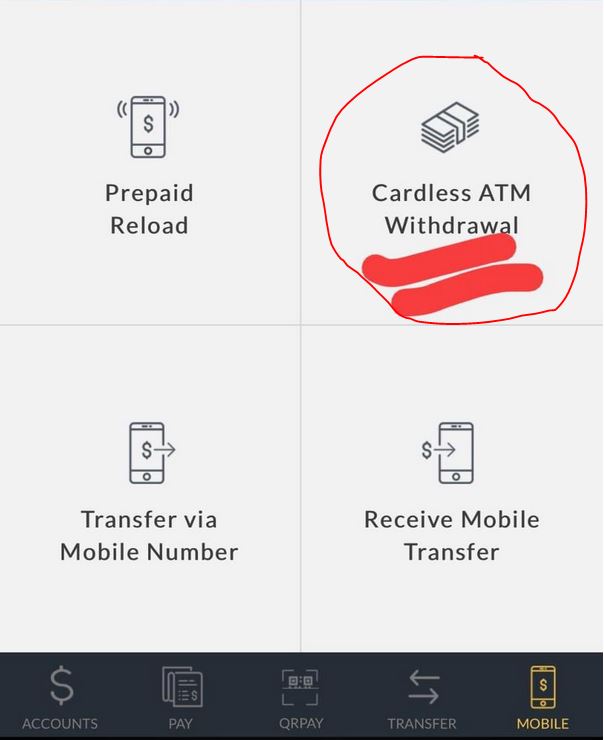Tap the Mobile tab
The height and width of the screenshot is (740, 604).
543,697
